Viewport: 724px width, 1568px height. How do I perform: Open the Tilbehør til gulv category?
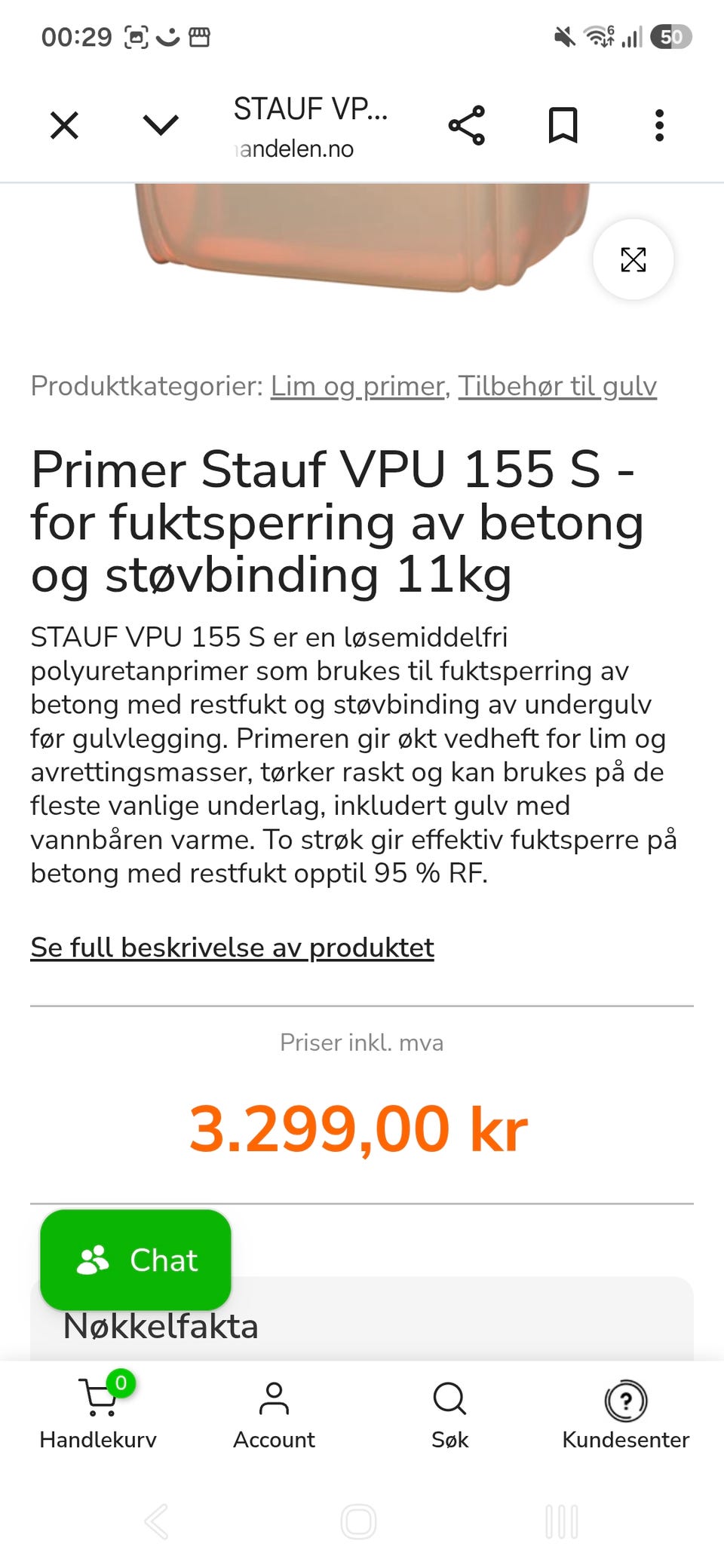coord(557,386)
